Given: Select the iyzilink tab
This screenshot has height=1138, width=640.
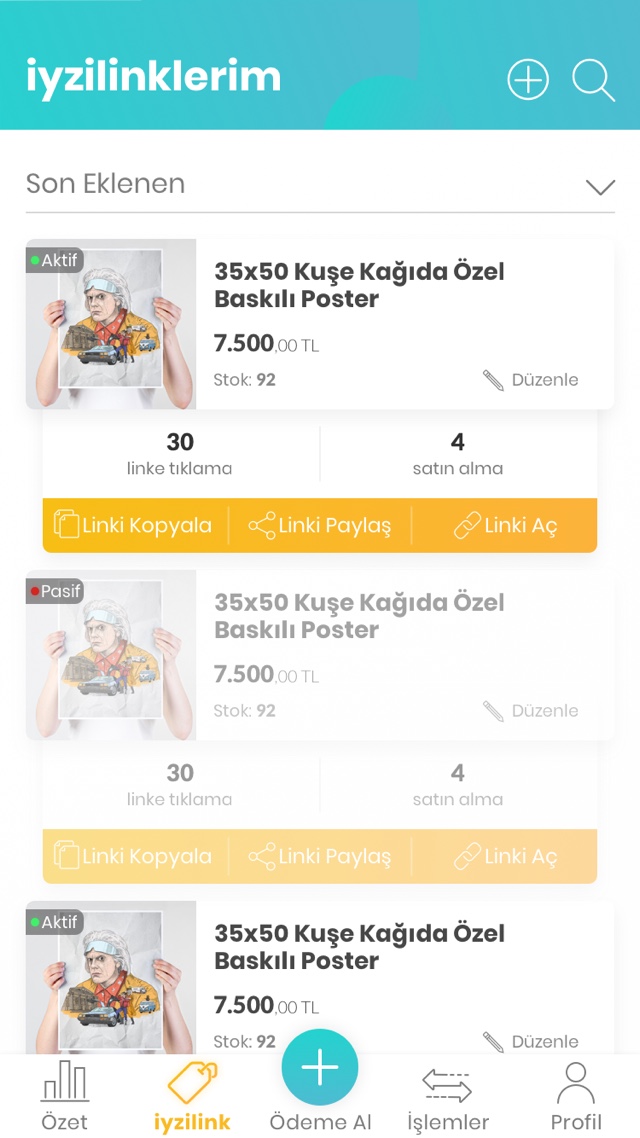Looking at the screenshot, I should [192, 1096].
